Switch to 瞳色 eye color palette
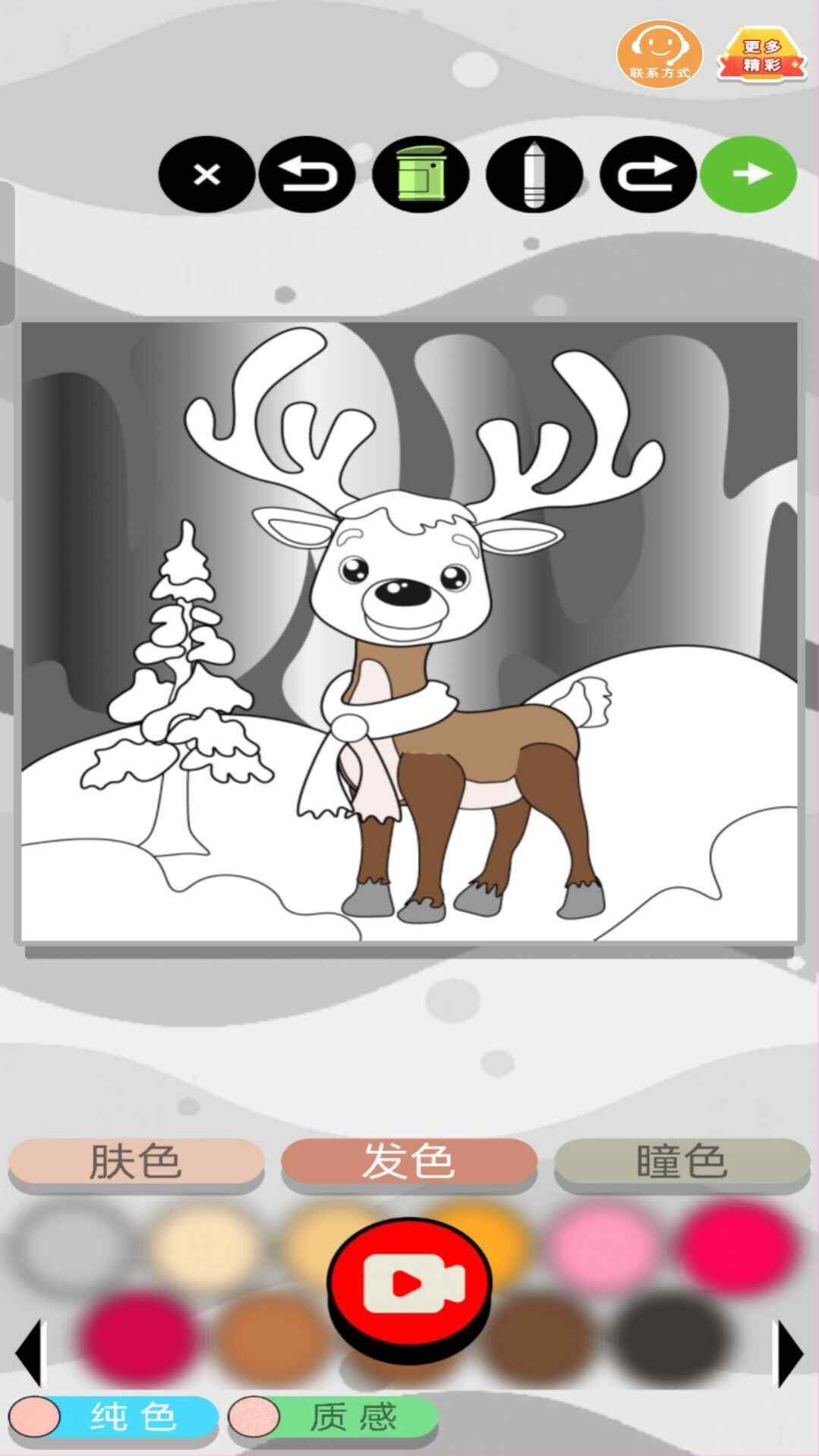 [682, 1161]
